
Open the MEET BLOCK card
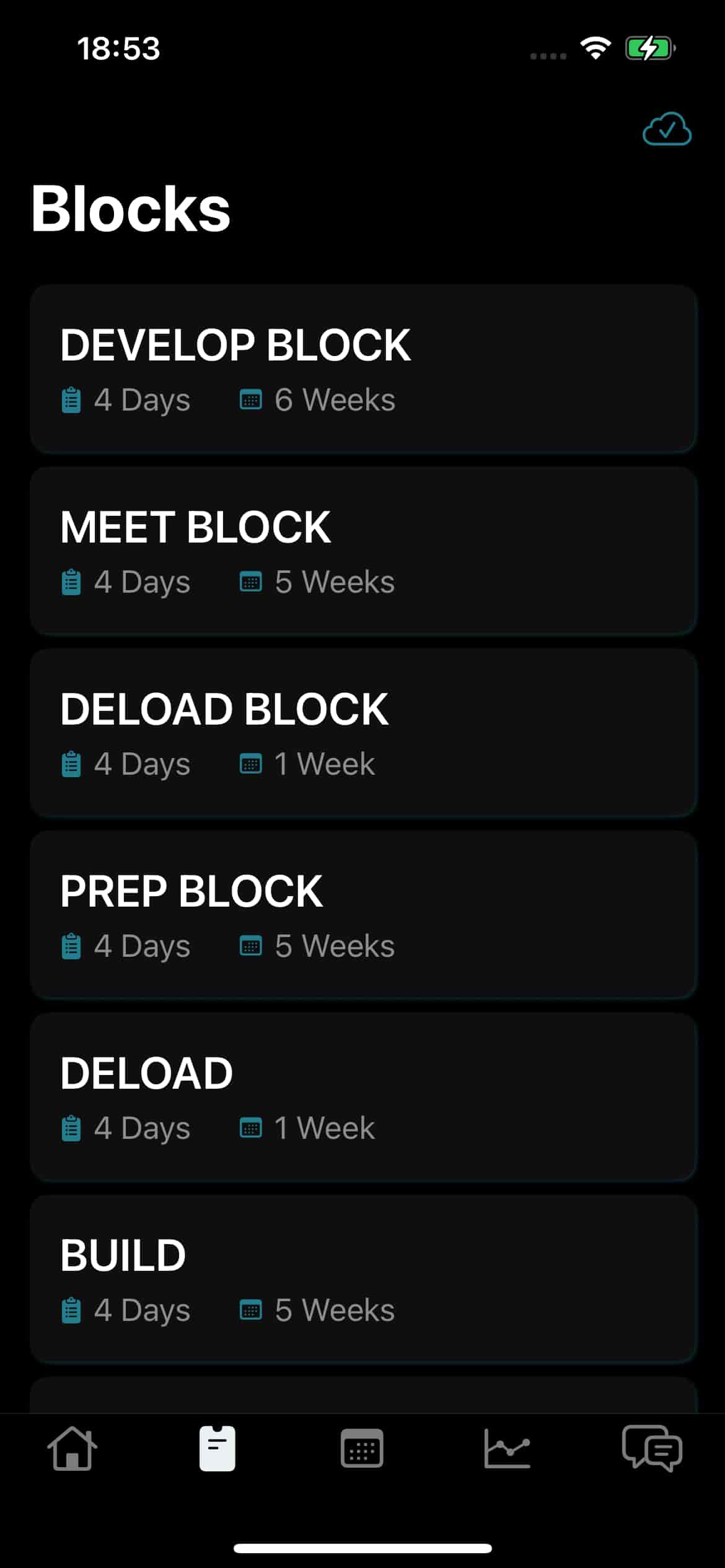tap(363, 551)
